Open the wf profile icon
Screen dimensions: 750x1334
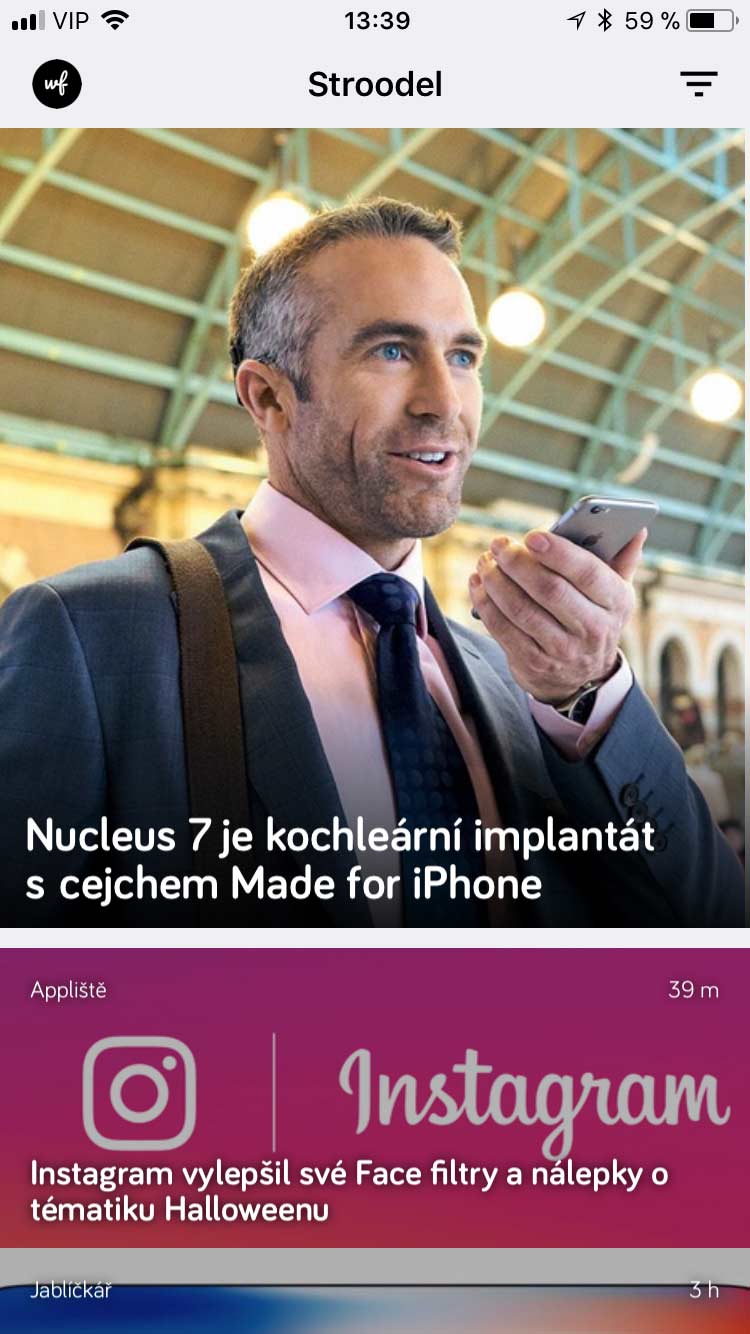[x=57, y=85]
